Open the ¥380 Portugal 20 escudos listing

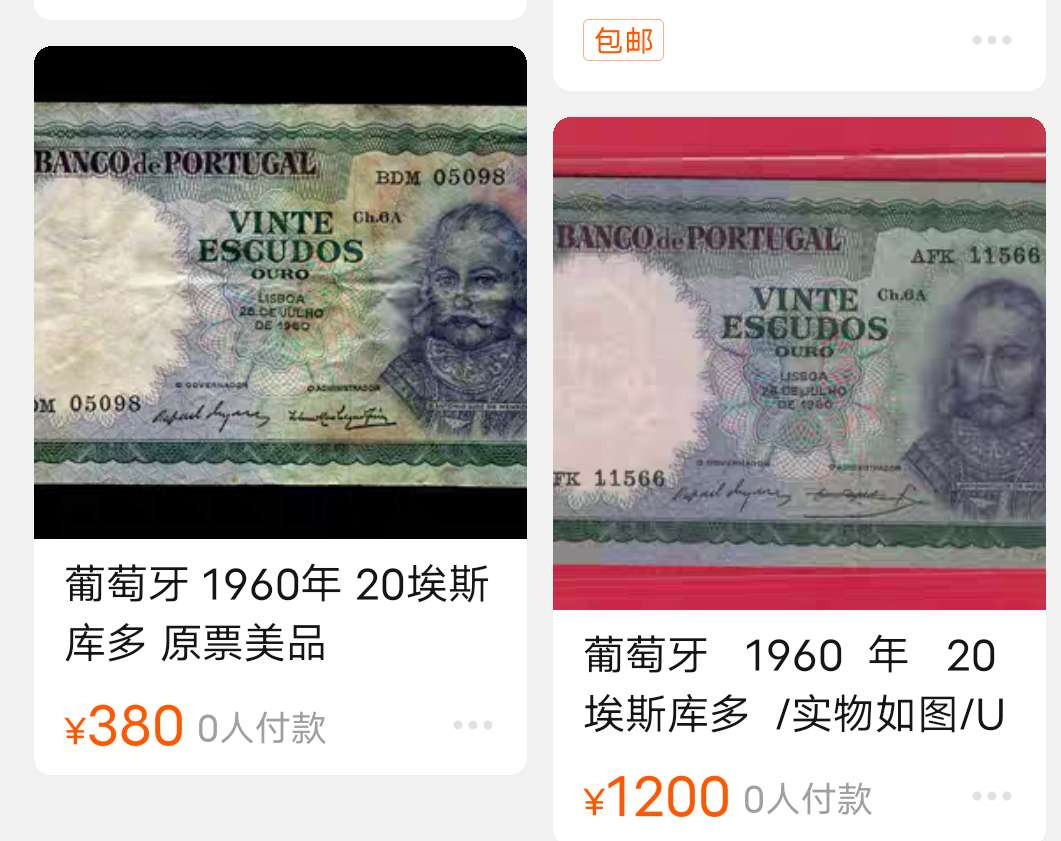tap(280, 292)
